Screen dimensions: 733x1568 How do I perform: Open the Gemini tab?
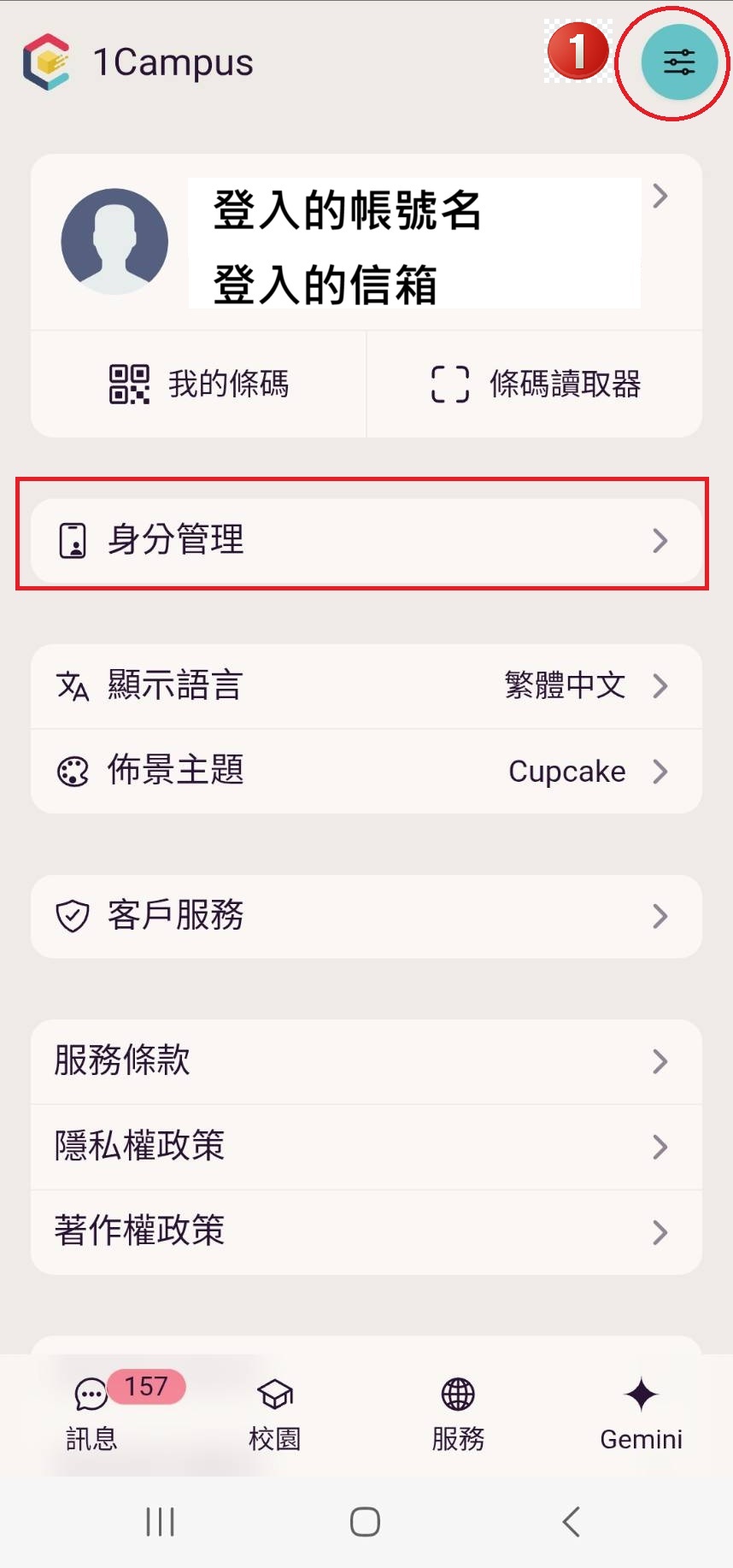(x=641, y=1414)
